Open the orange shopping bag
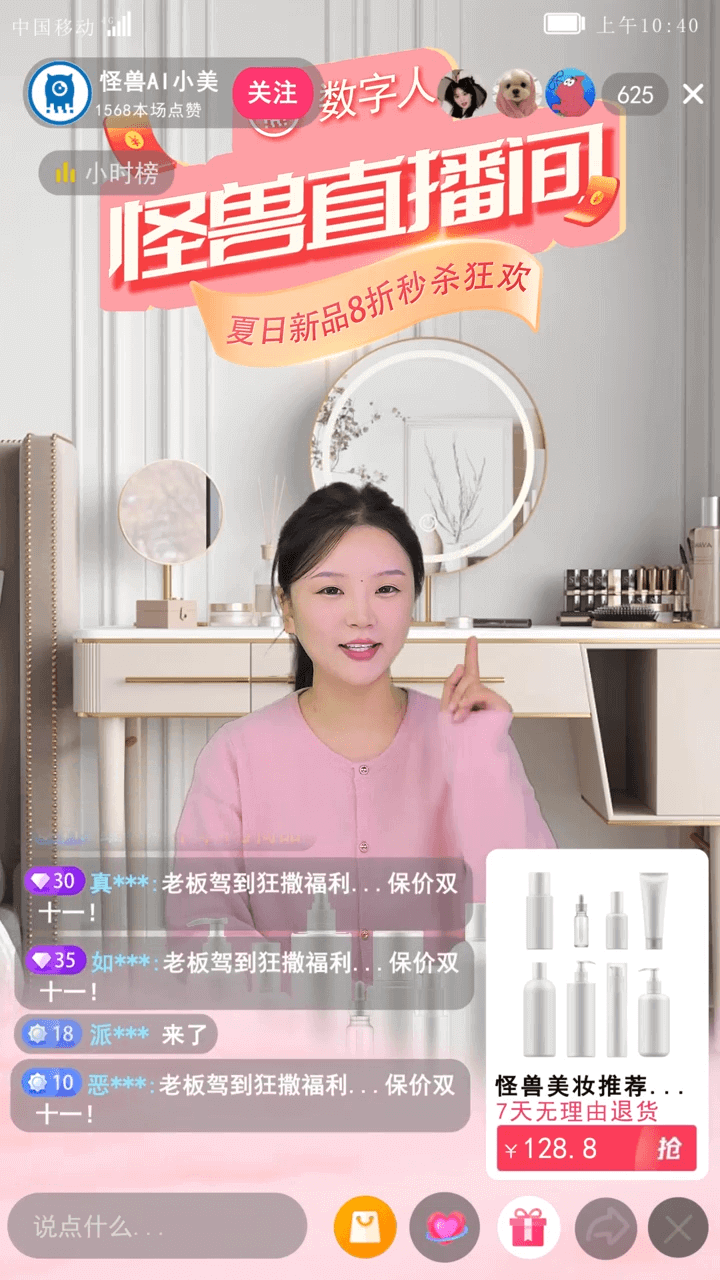This screenshot has width=720, height=1280. (365, 1226)
